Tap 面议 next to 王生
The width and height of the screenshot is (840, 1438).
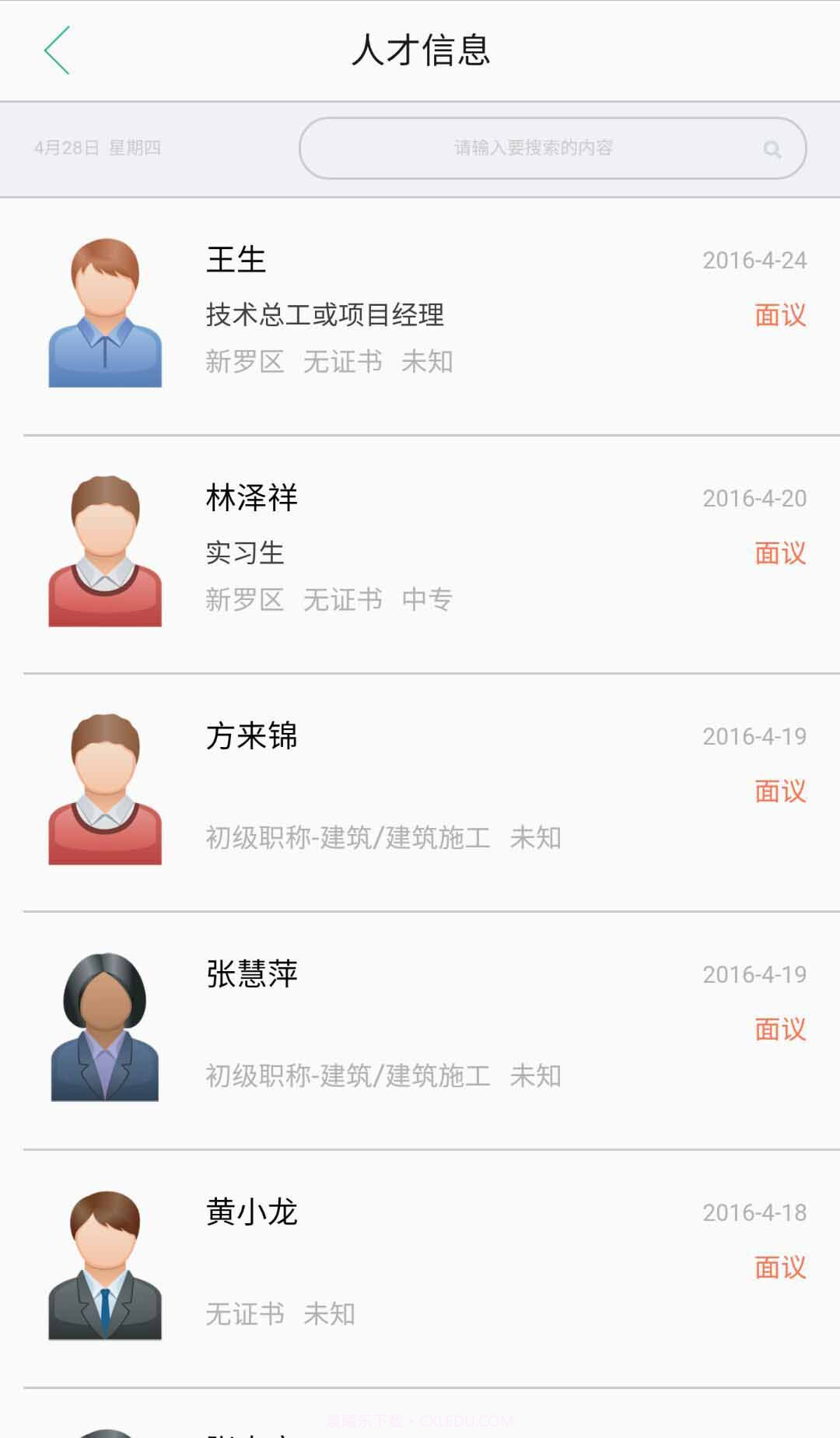coord(779,315)
